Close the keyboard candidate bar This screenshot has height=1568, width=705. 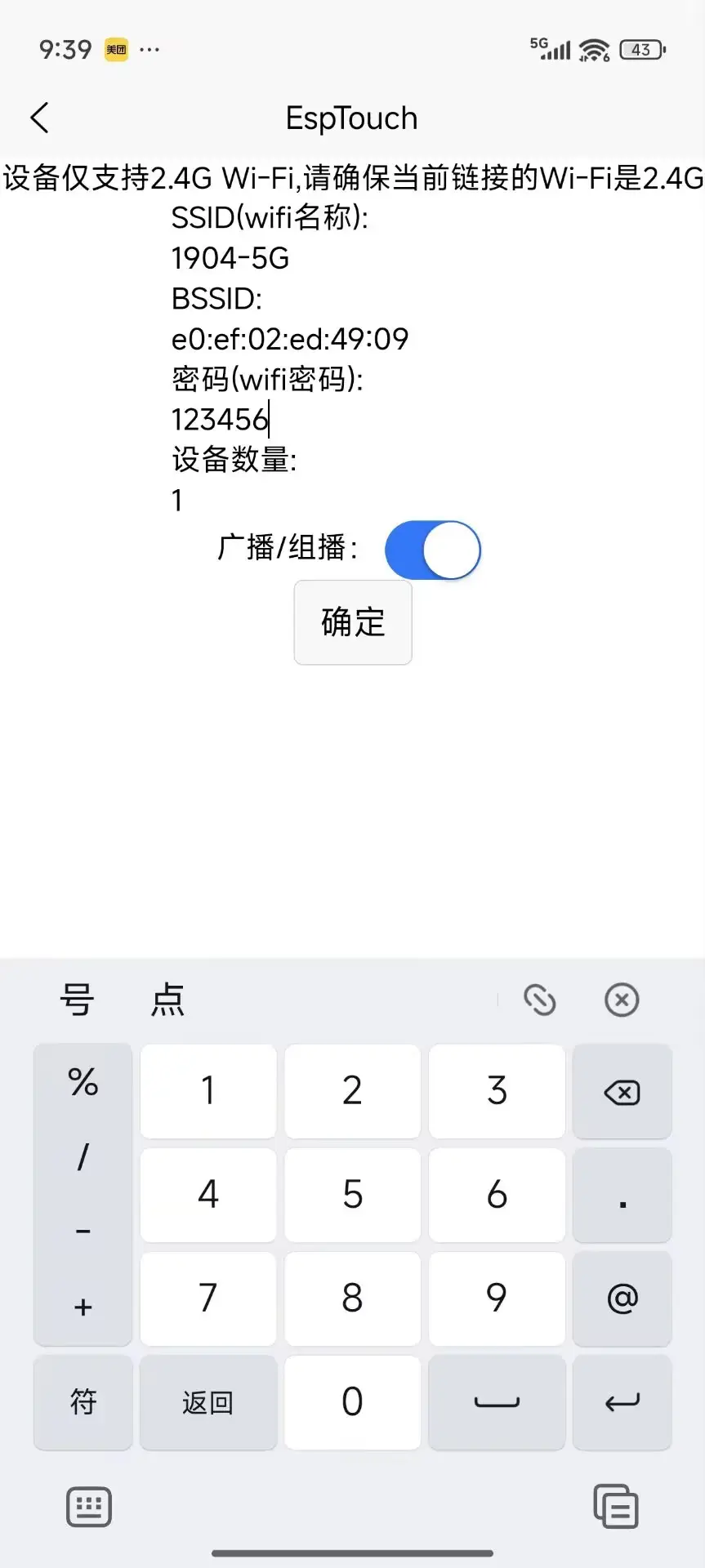(x=622, y=1000)
